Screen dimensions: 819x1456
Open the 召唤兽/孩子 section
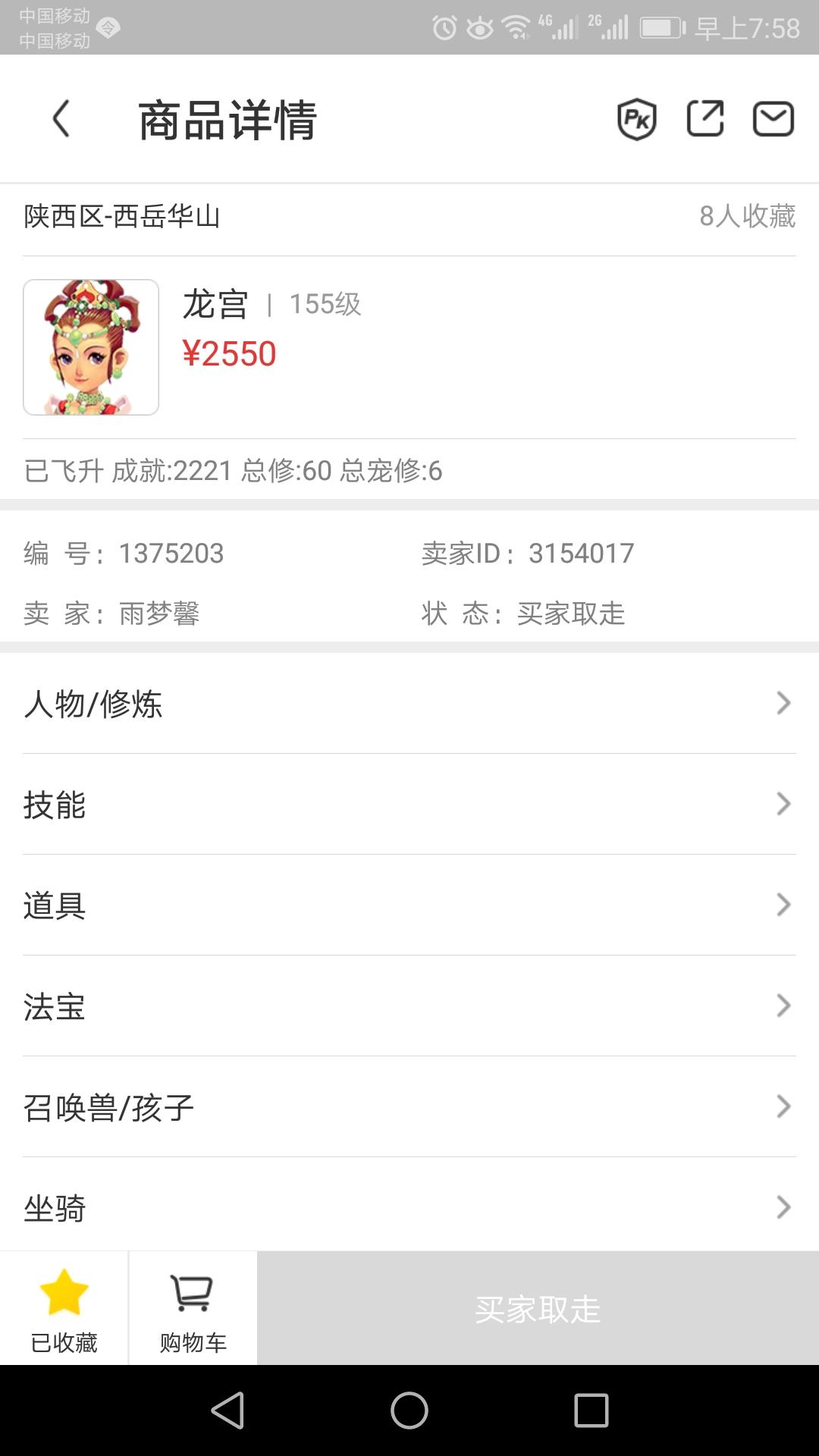pos(409,1106)
